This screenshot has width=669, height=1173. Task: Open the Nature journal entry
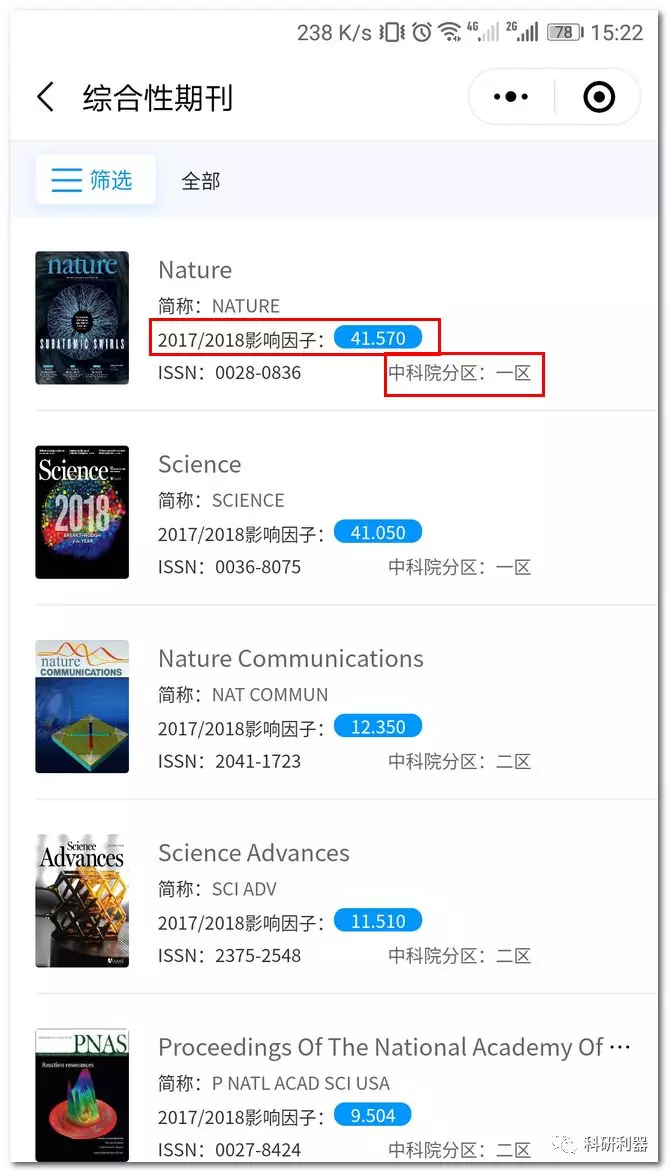[195, 270]
